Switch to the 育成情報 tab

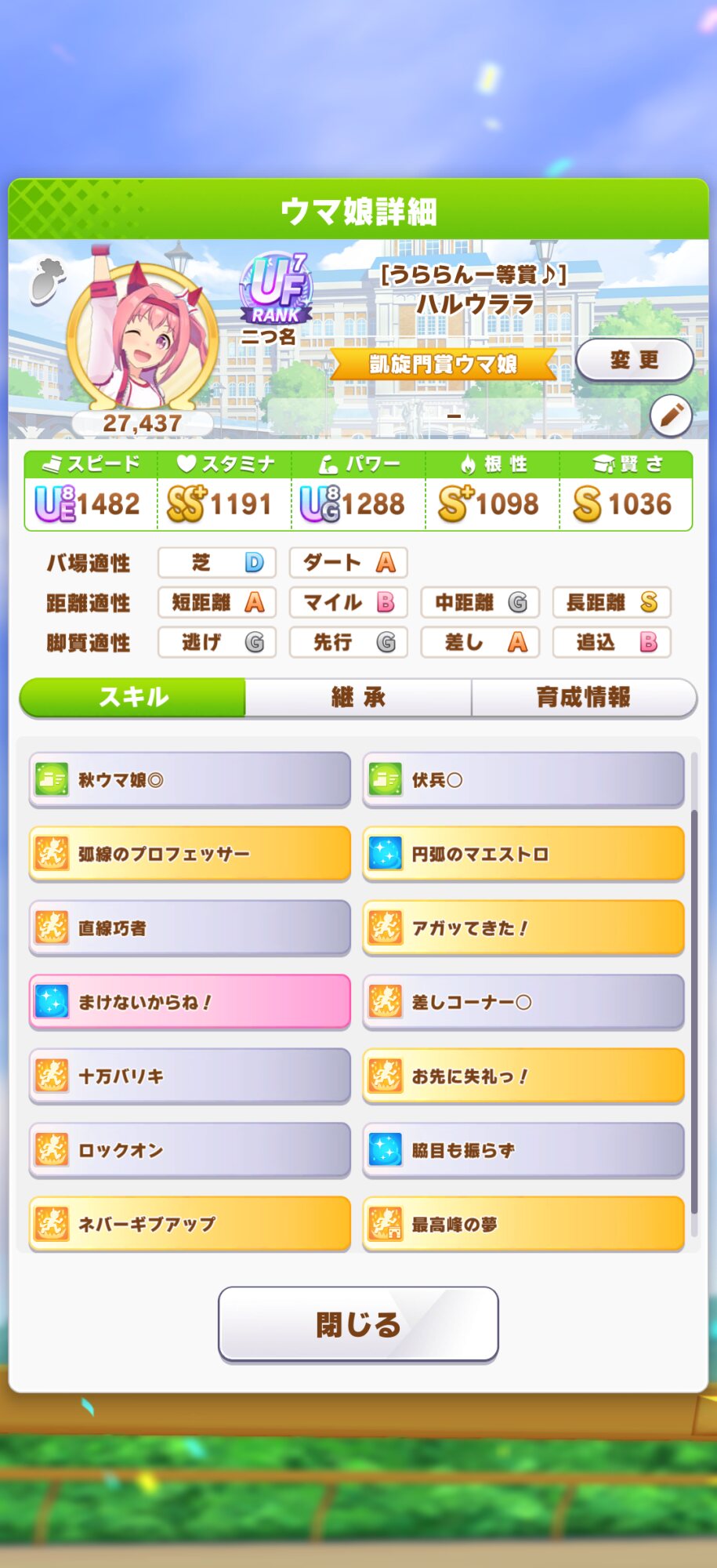click(584, 697)
